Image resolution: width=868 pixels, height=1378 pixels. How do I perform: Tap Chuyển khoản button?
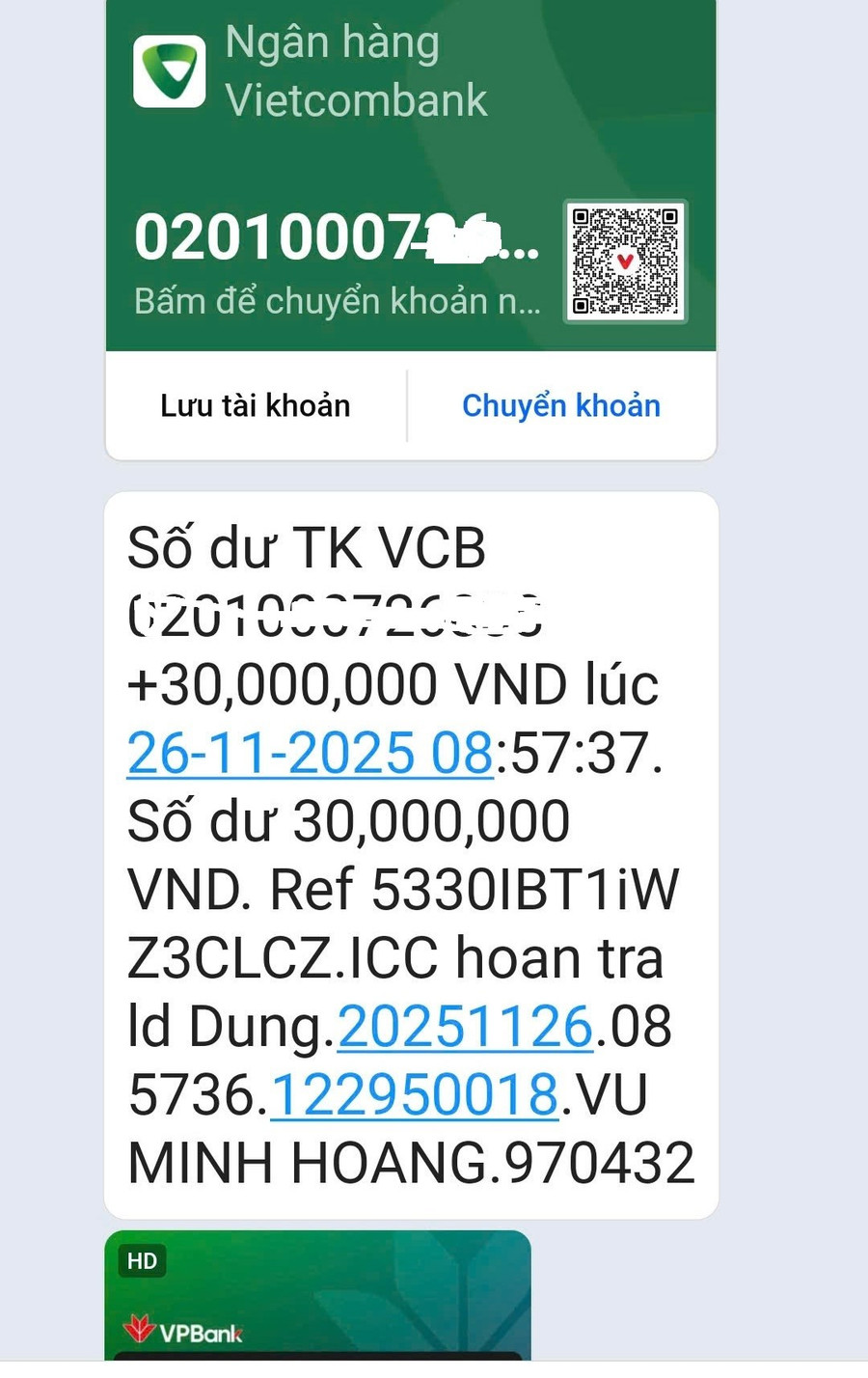(x=560, y=406)
